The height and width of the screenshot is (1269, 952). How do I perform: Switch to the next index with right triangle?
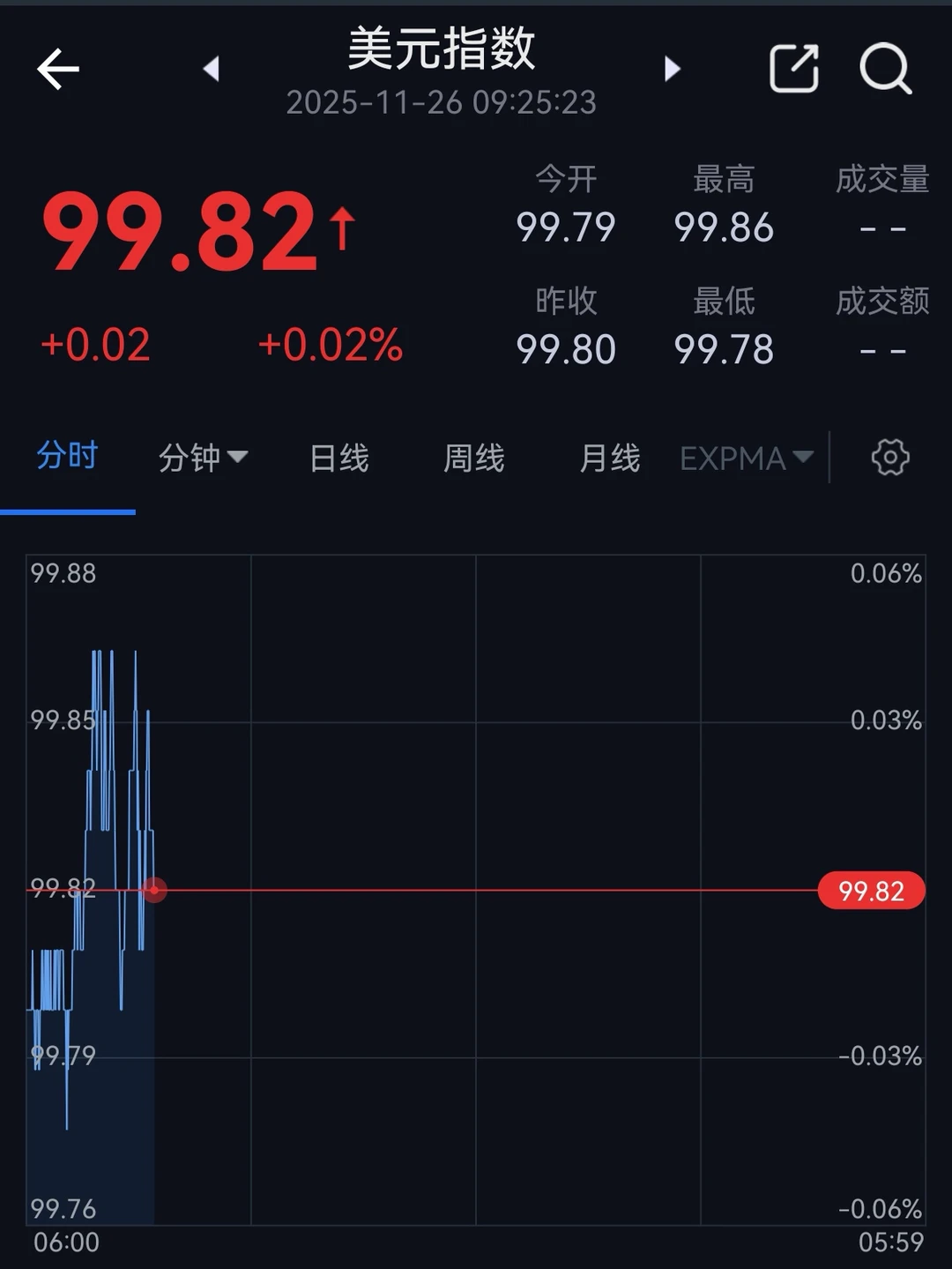673,69
